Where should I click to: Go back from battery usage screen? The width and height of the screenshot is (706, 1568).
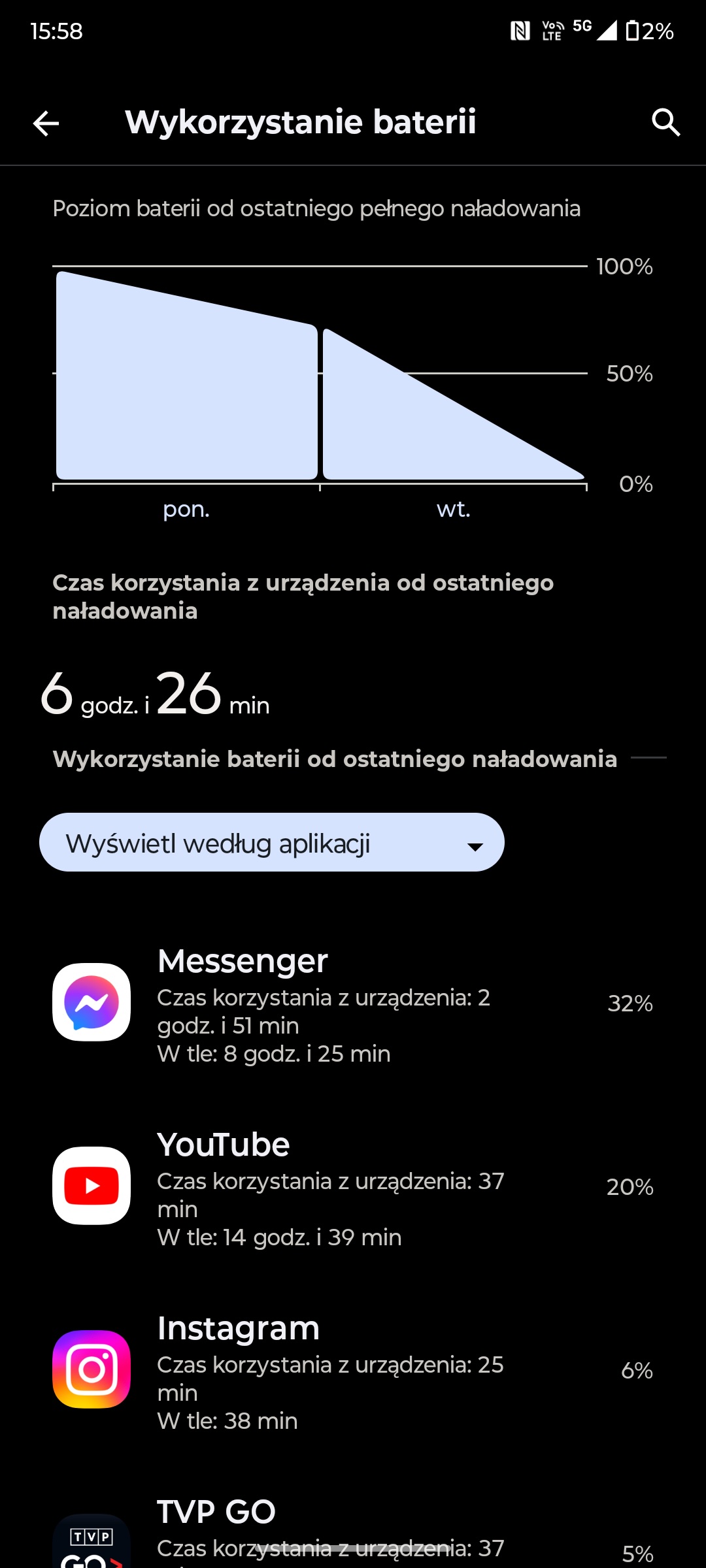tap(46, 123)
